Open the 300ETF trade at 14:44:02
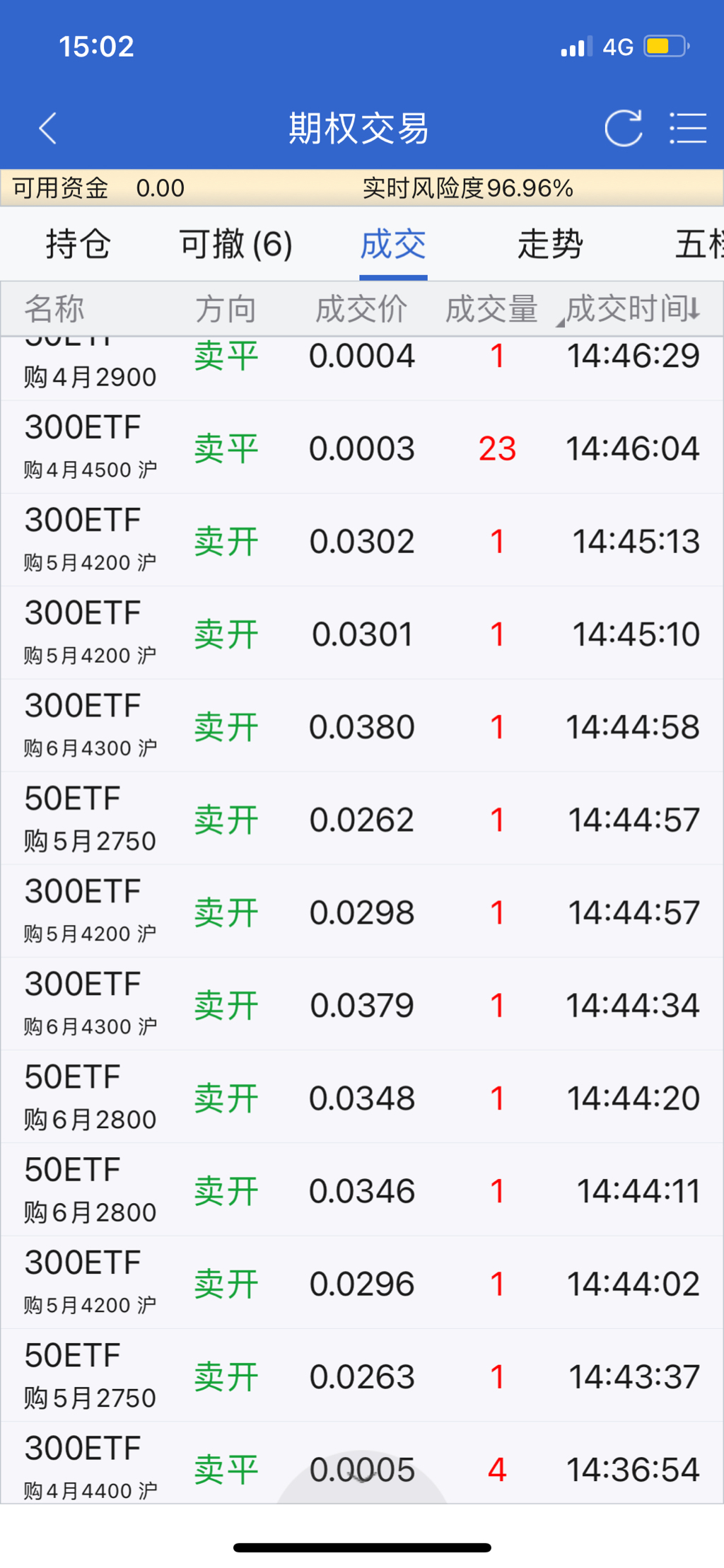 [x=362, y=1283]
